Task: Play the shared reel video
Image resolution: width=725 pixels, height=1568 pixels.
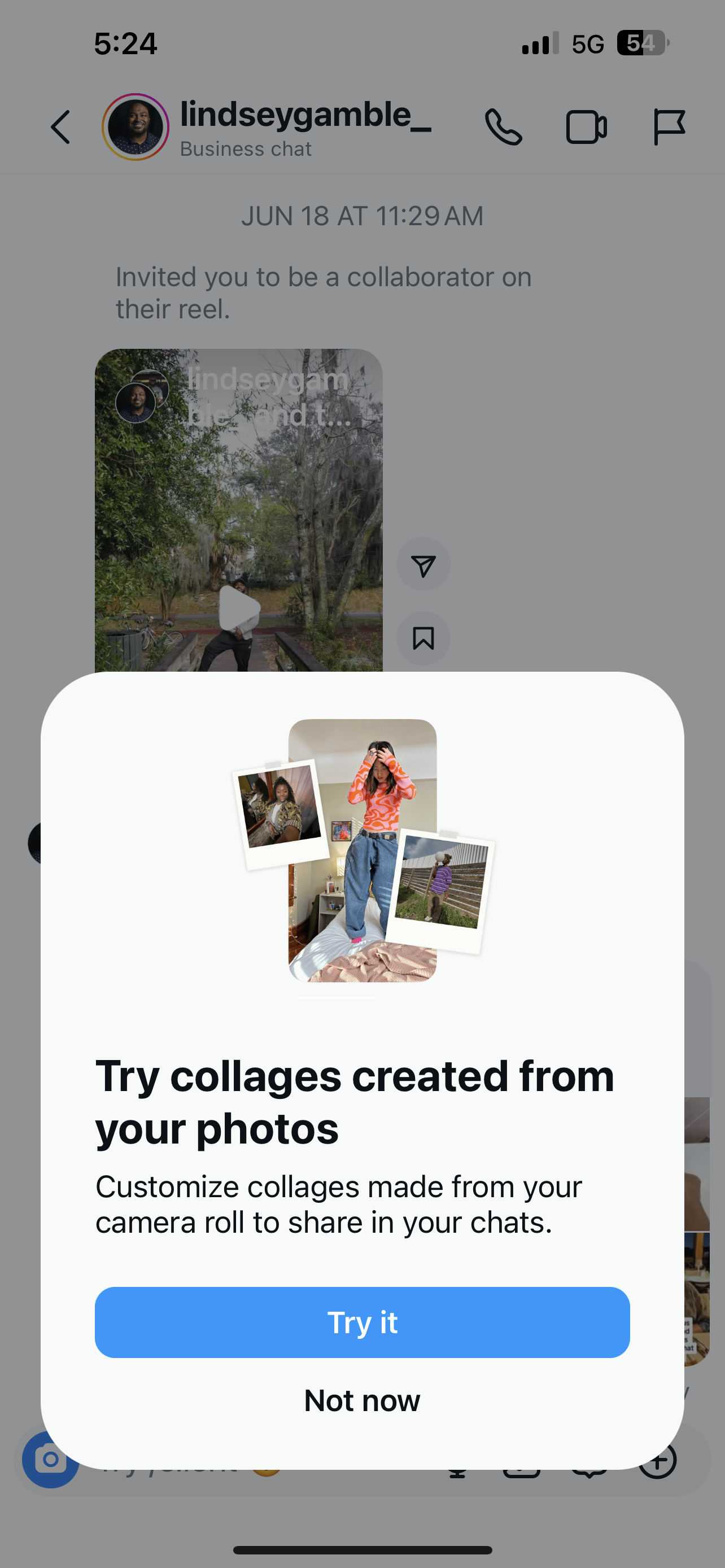Action: 239,608
